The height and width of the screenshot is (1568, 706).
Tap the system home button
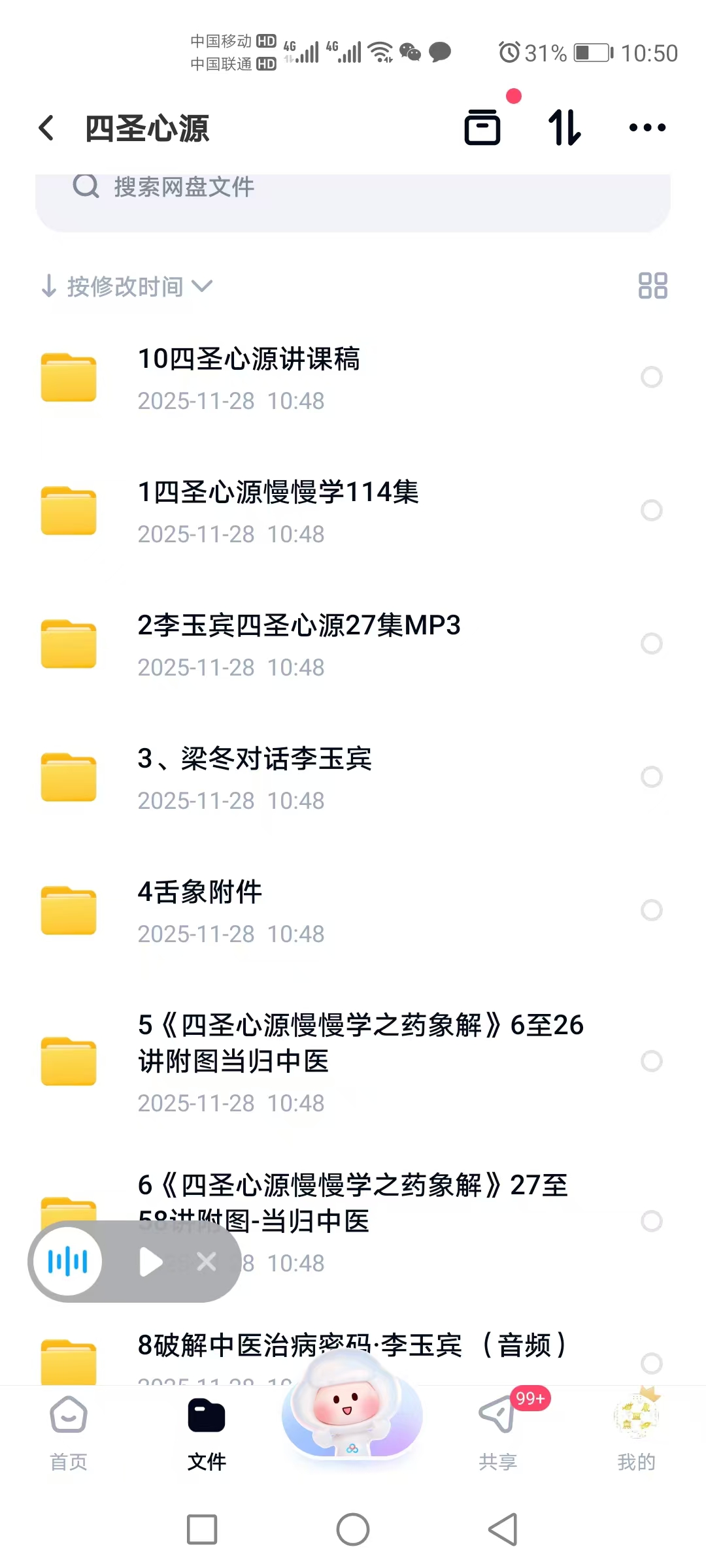(353, 1529)
